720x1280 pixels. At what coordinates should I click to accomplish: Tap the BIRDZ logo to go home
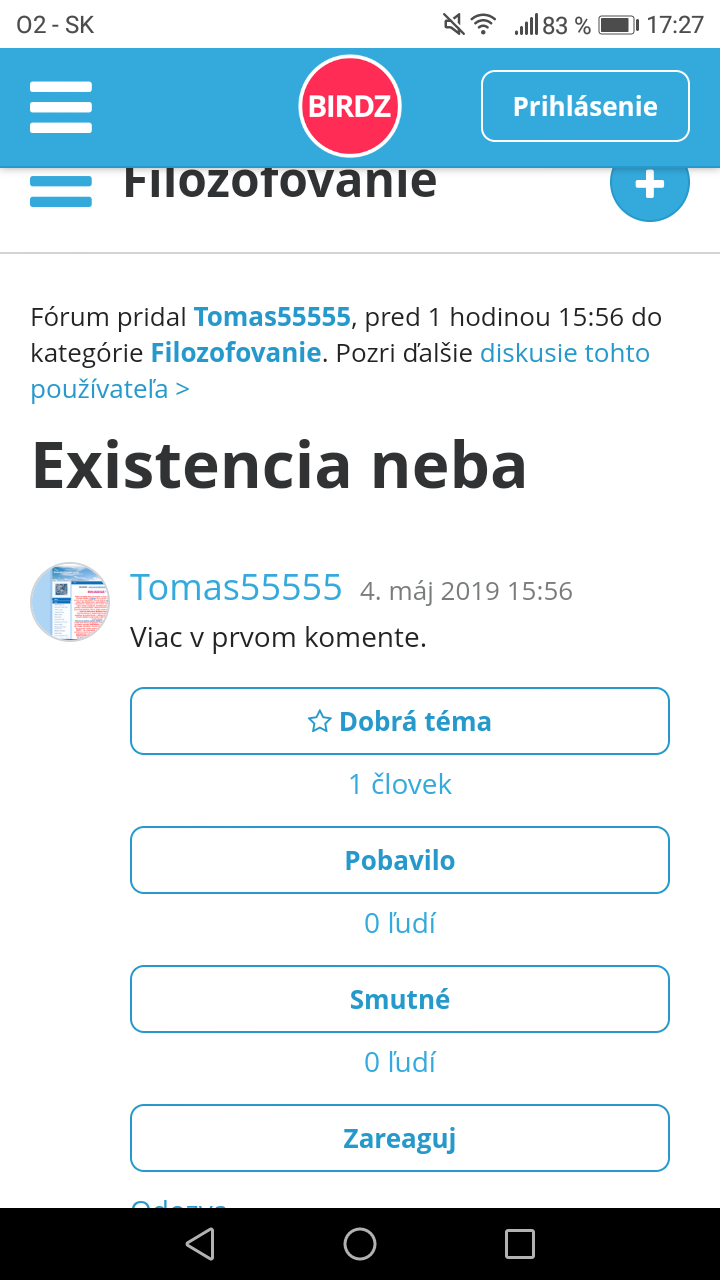click(350, 107)
